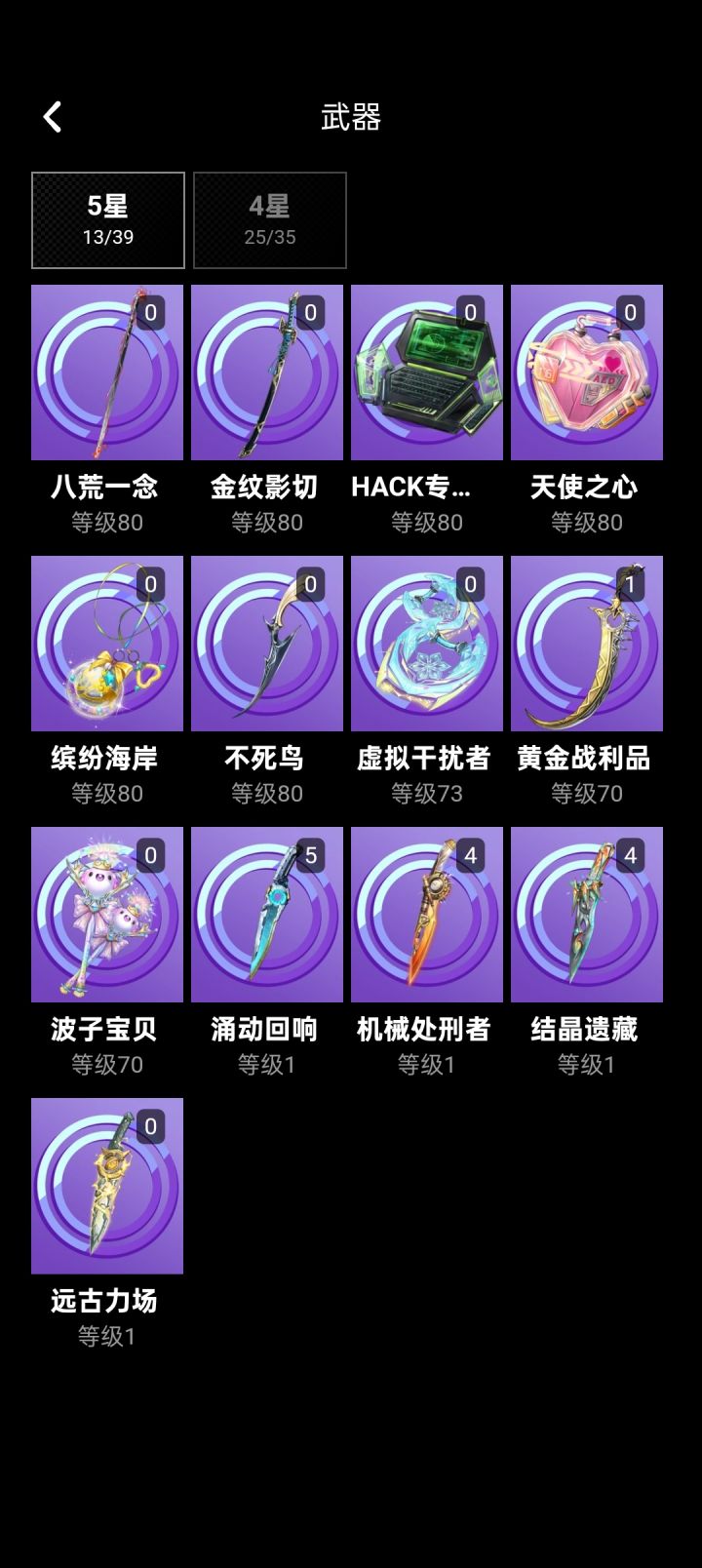This screenshot has height=1568, width=702.
Task: Click the 等级73 label under 虚拟干扰者
Action: pyautogui.click(x=427, y=794)
